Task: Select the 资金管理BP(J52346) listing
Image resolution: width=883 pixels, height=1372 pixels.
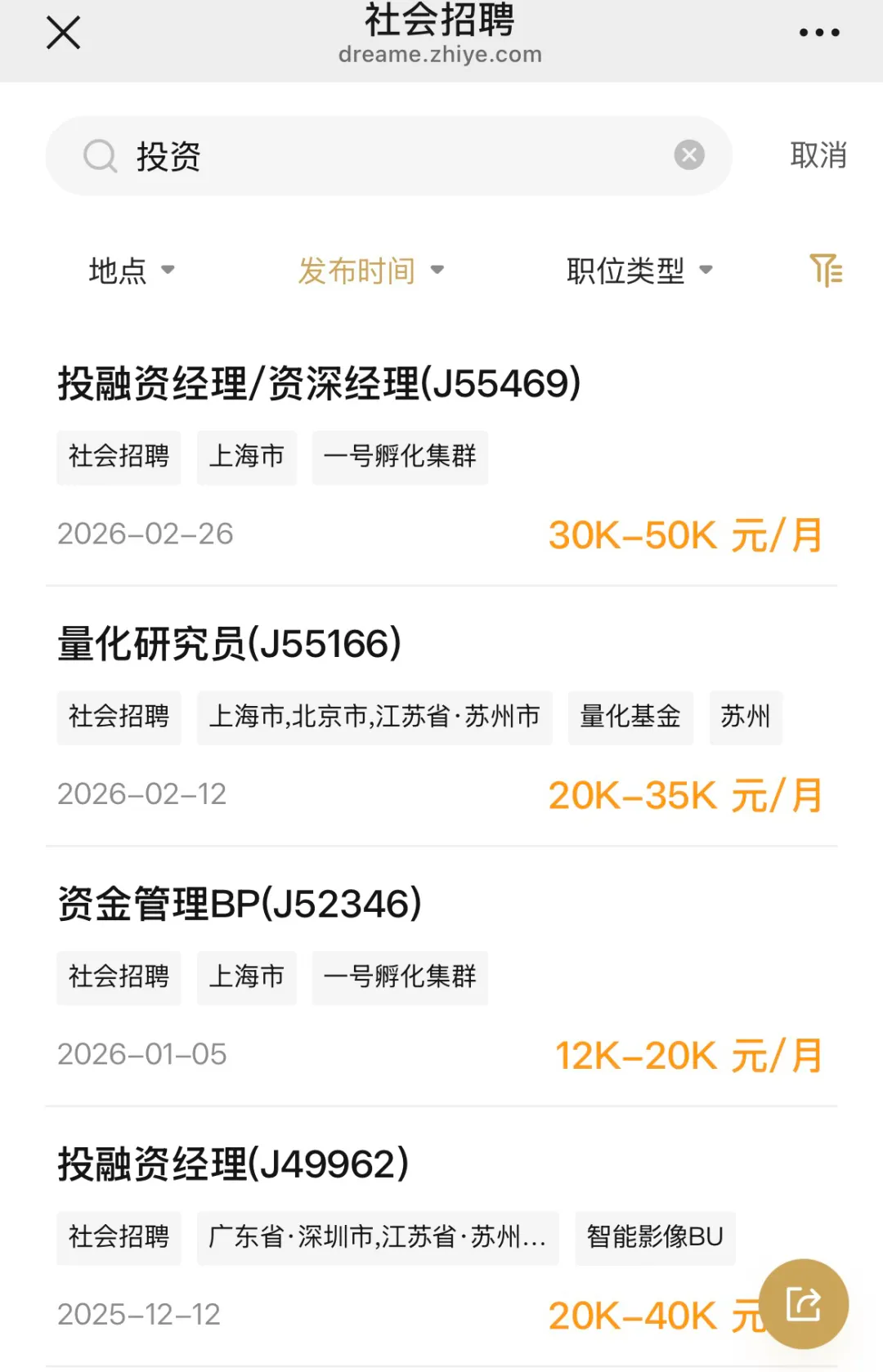Action: 240,905
